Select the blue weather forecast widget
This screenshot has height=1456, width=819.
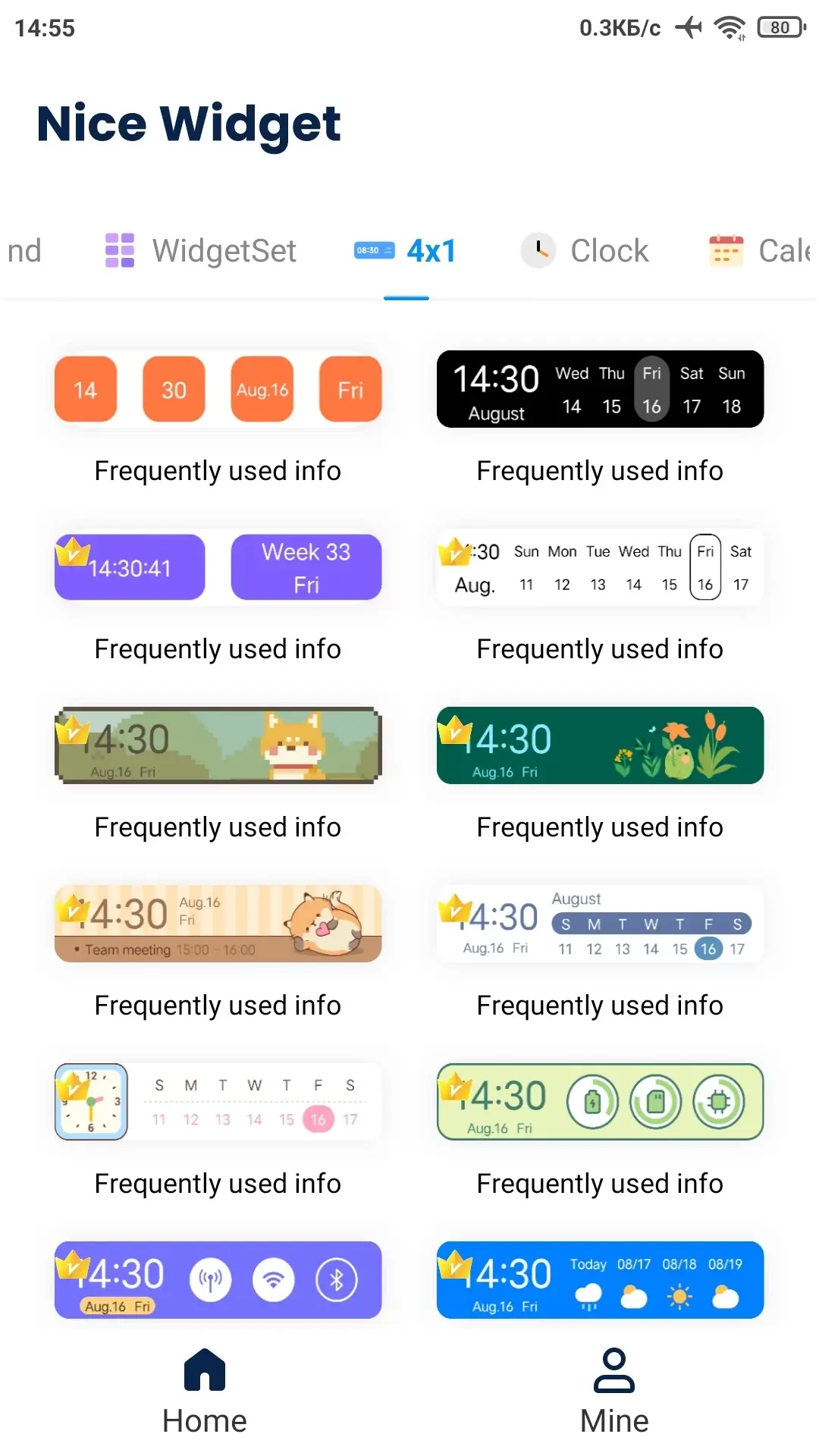pos(600,1280)
